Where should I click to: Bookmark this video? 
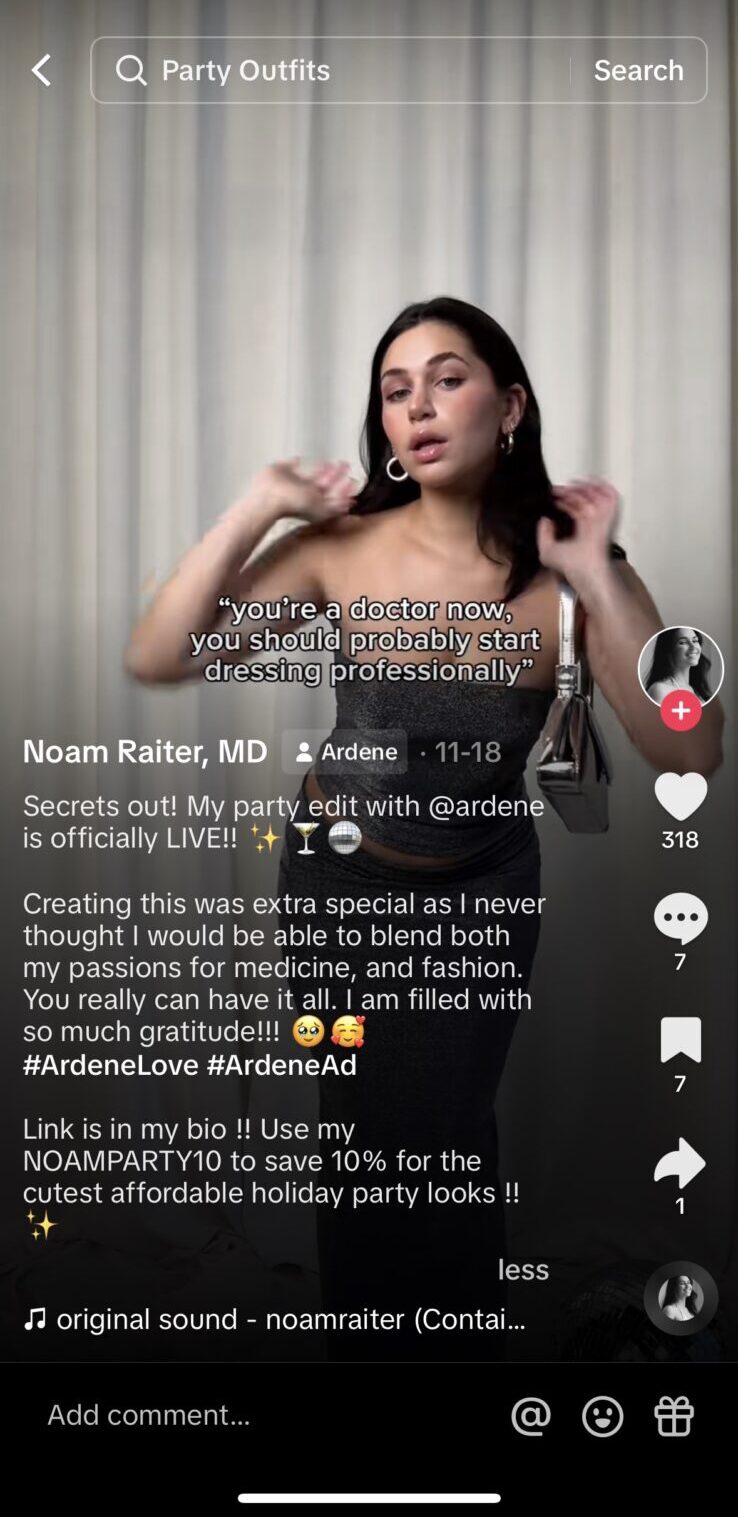pos(680,1041)
